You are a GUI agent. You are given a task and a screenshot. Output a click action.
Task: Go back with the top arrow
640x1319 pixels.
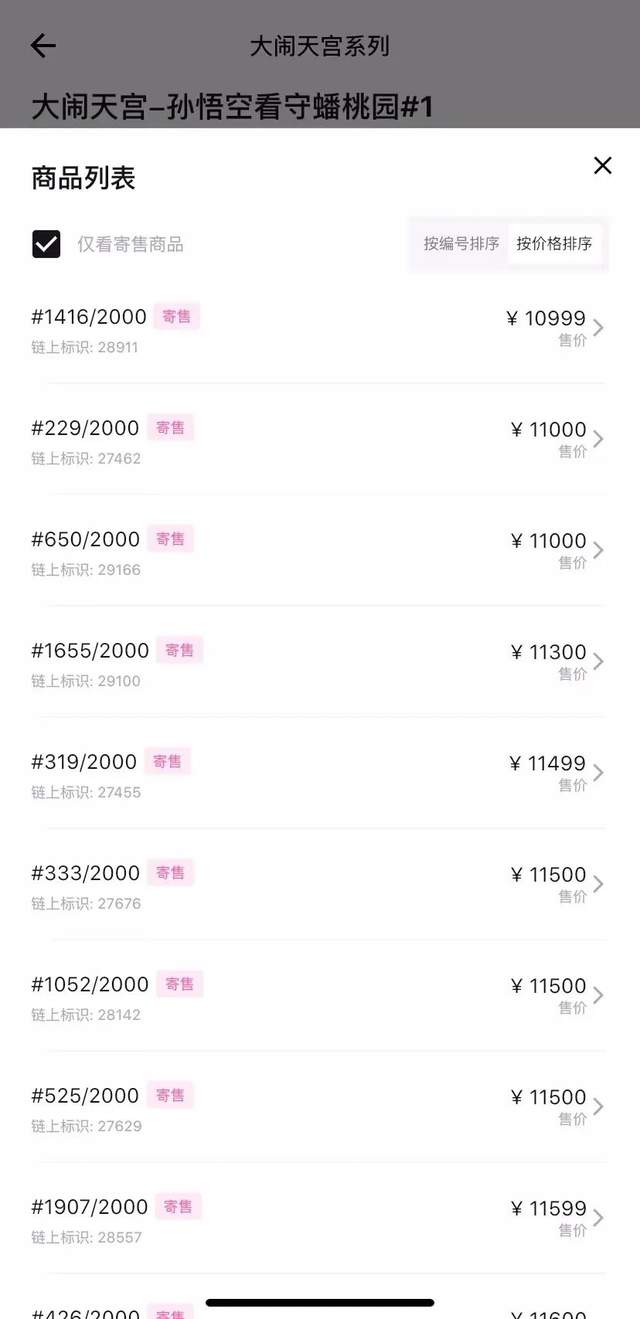point(43,45)
